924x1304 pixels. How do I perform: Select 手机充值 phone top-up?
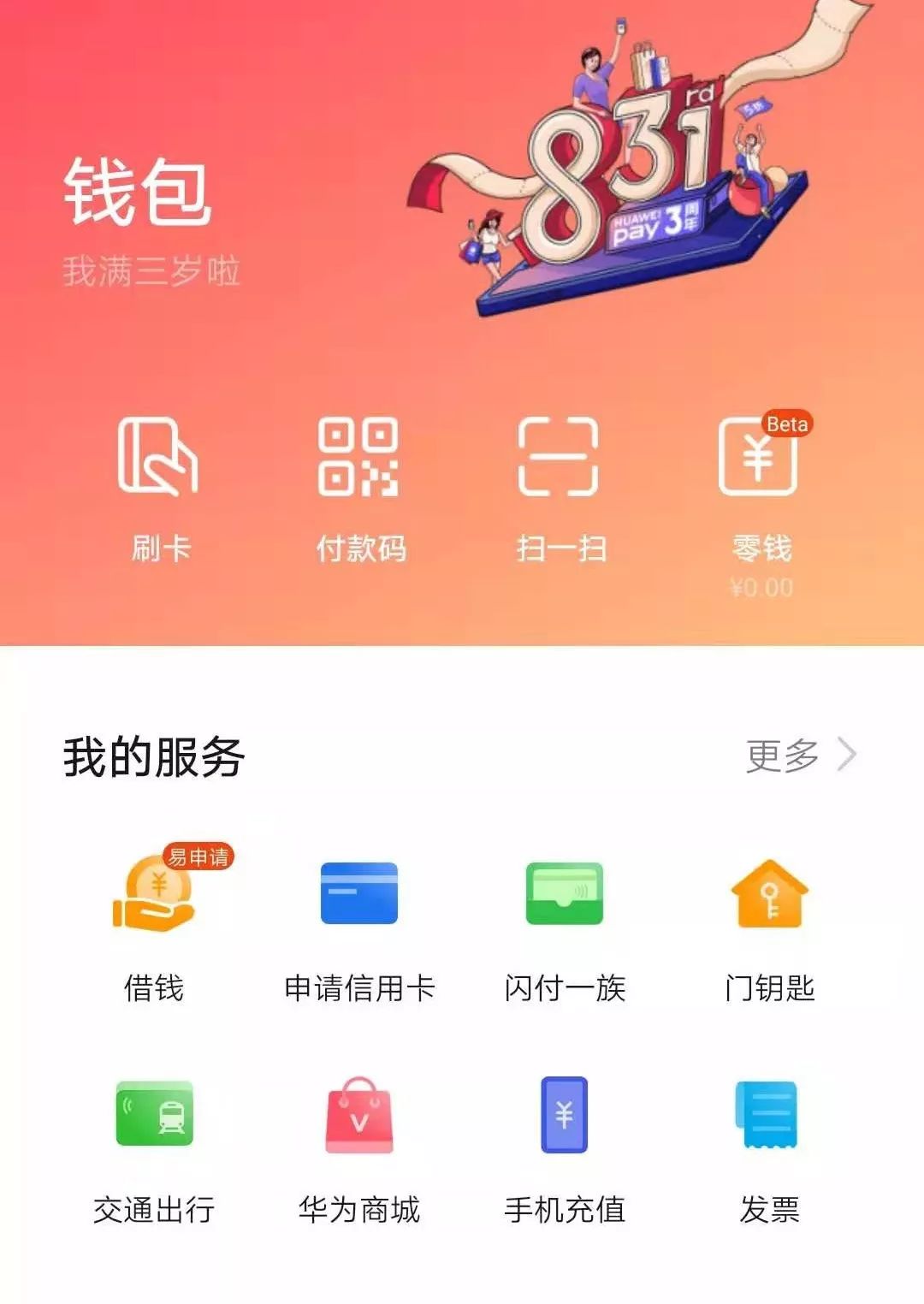click(x=565, y=1147)
